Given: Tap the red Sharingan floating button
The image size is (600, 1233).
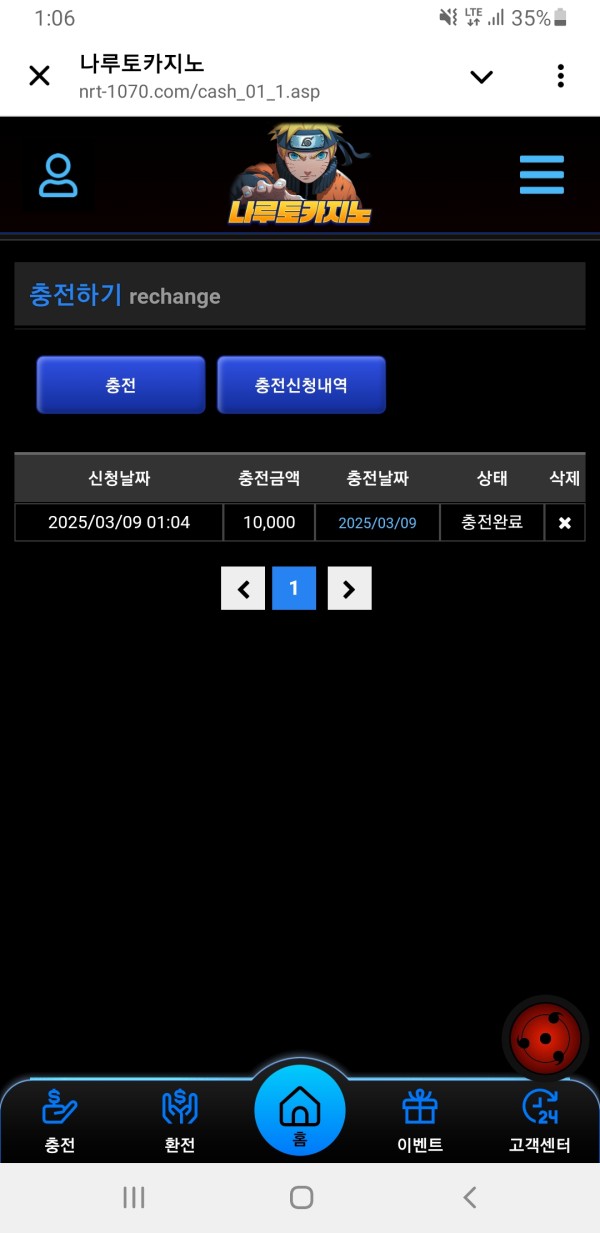Looking at the screenshot, I should coord(545,1040).
